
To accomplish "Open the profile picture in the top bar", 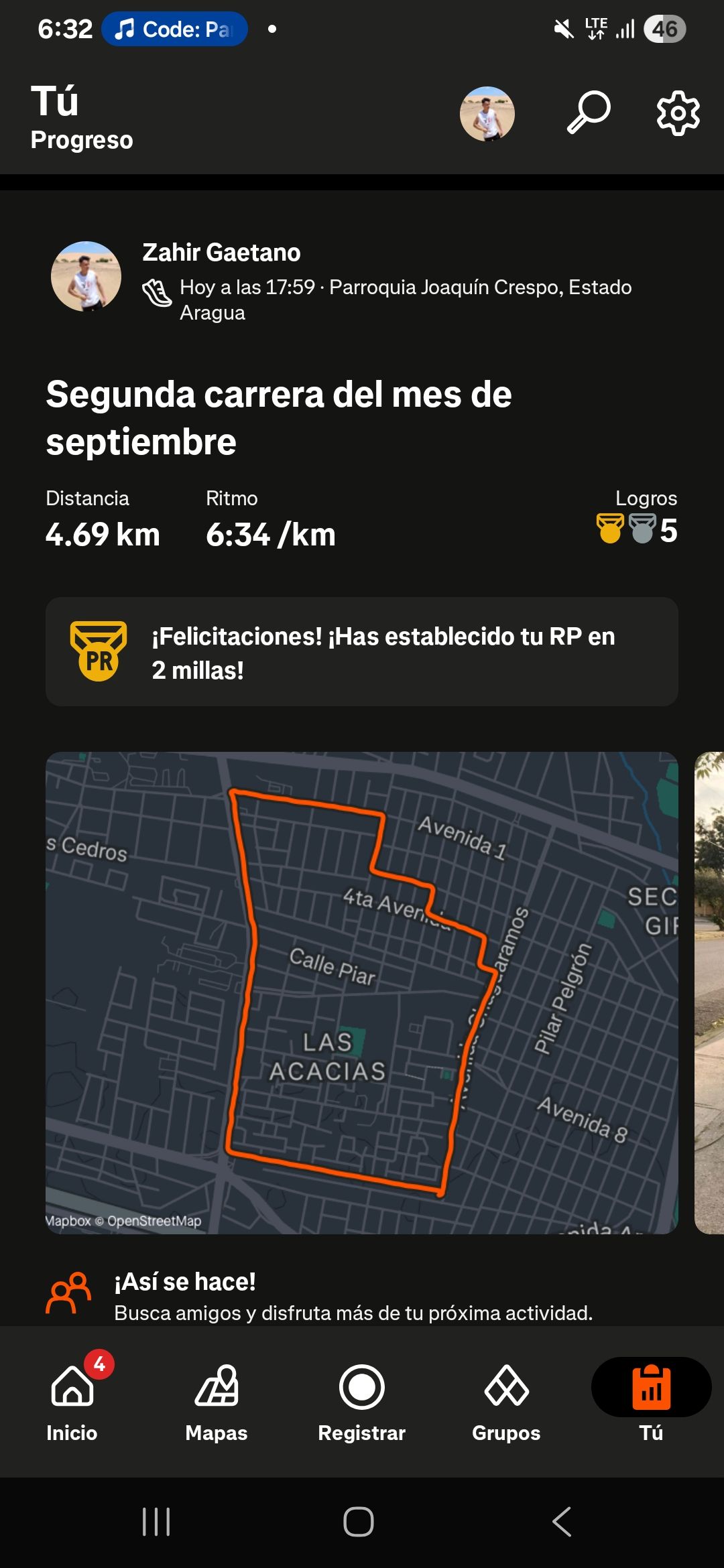I will tap(487, 113).
